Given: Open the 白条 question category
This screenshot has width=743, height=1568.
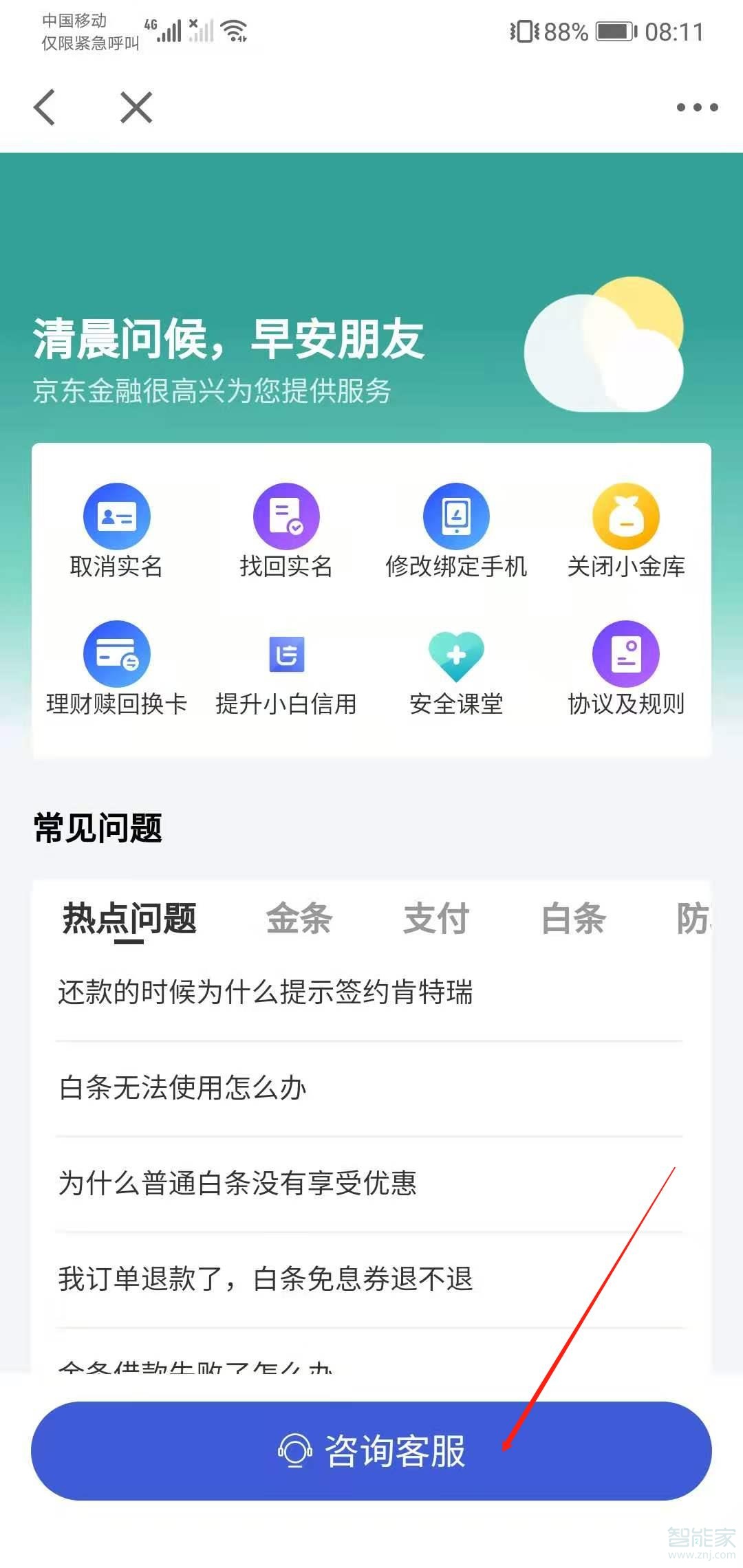Looking at the screenshot, I should coord(574,918).
